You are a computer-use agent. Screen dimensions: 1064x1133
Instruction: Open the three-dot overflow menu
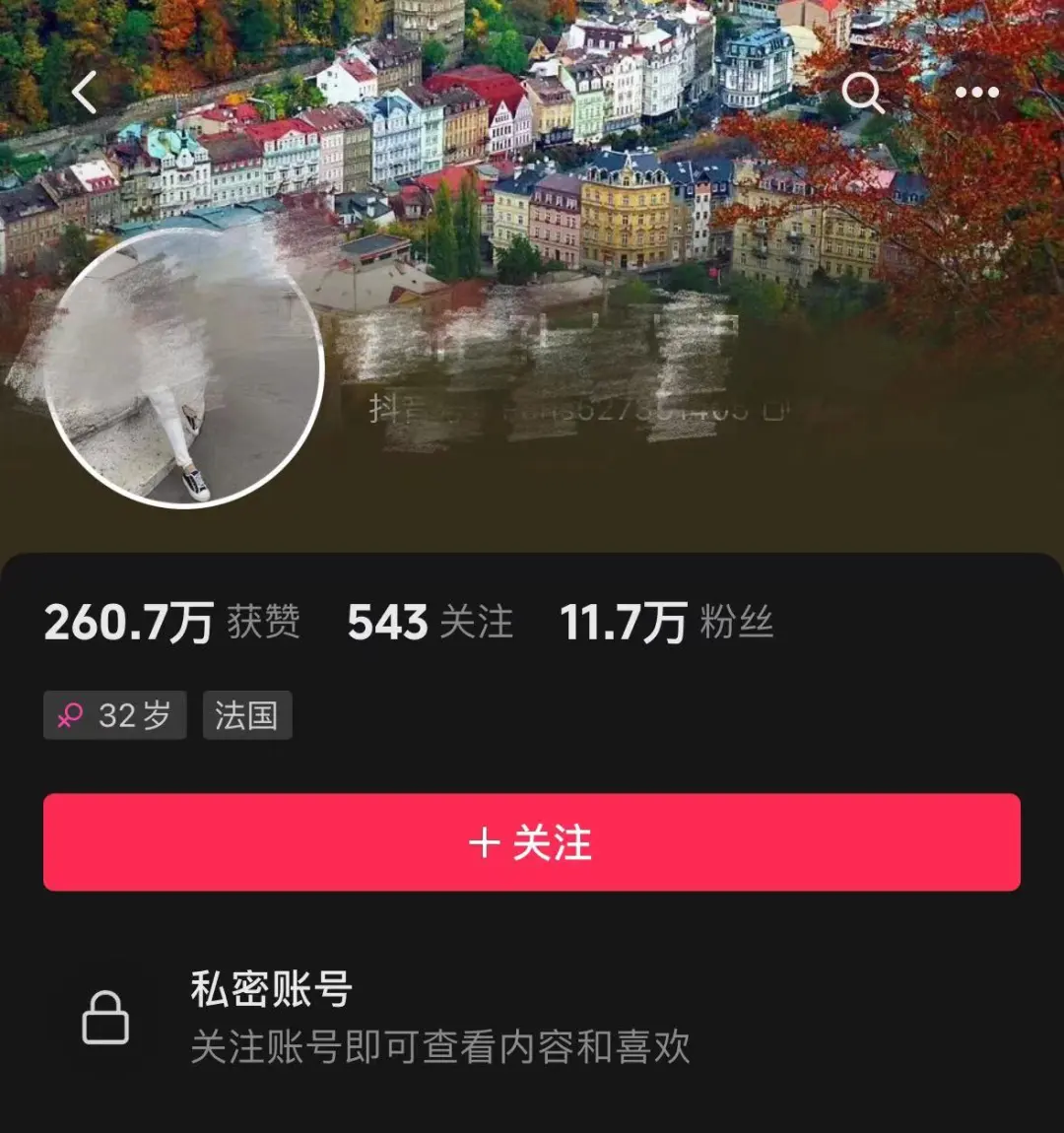pyautogui.click(x=976, y=94)
